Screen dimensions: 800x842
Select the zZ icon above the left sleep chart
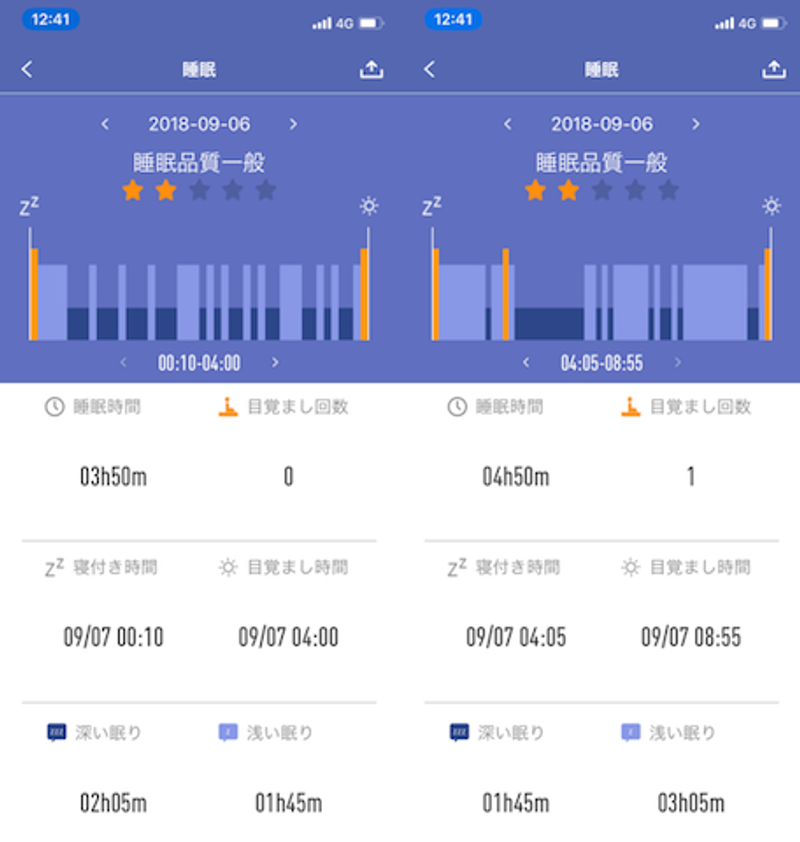pyautogui.click(x=28, y=205)
